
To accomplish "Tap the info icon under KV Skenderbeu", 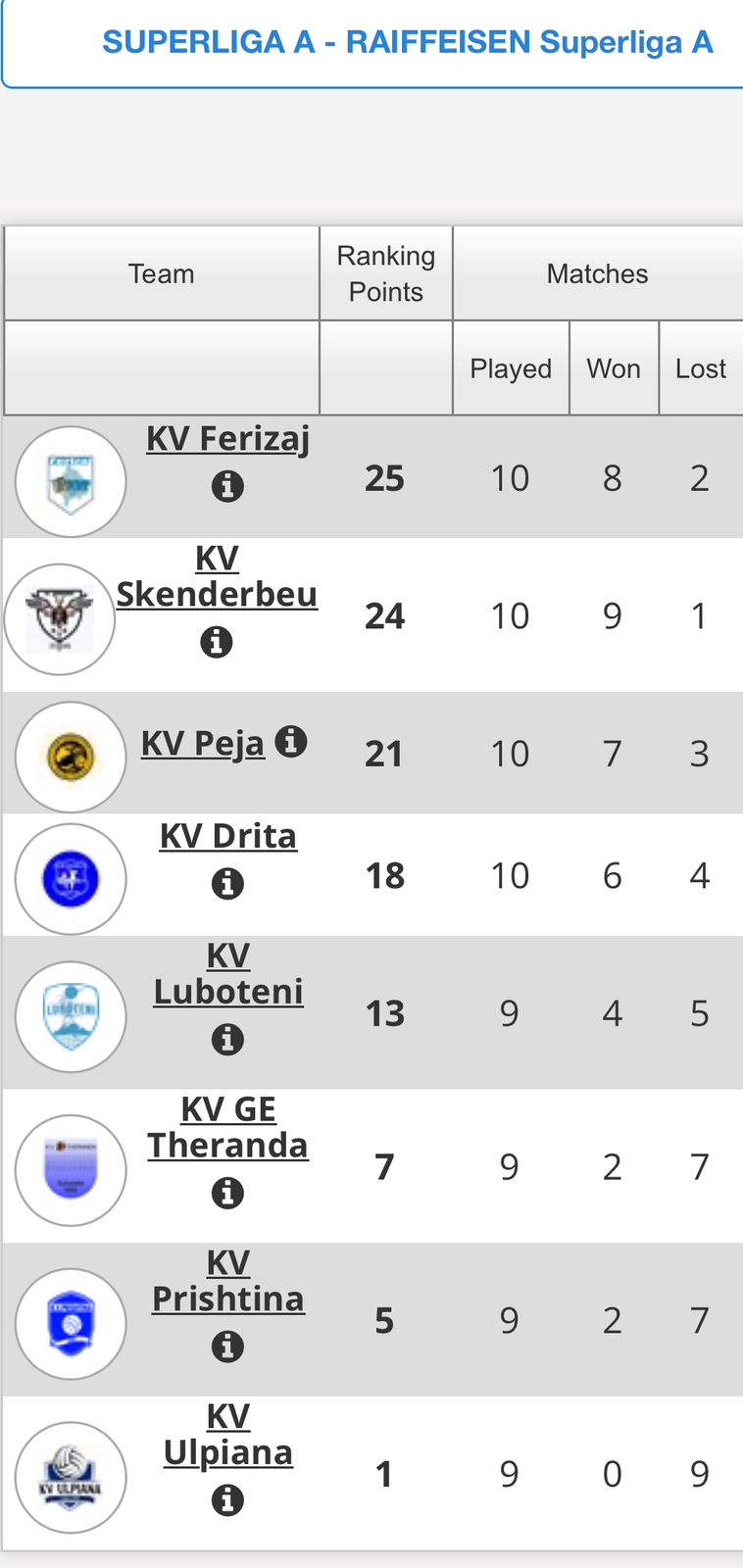I will (217, 642).
